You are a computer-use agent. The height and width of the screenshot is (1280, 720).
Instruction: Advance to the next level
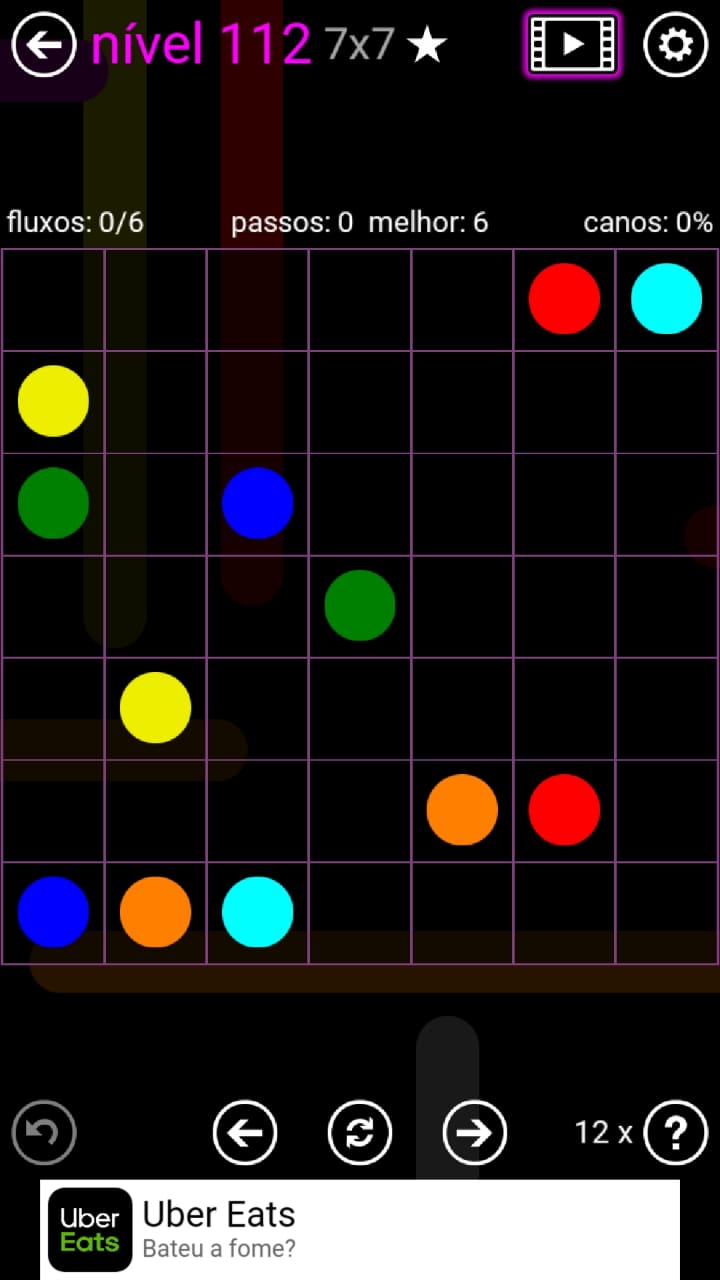[475, 1133]
